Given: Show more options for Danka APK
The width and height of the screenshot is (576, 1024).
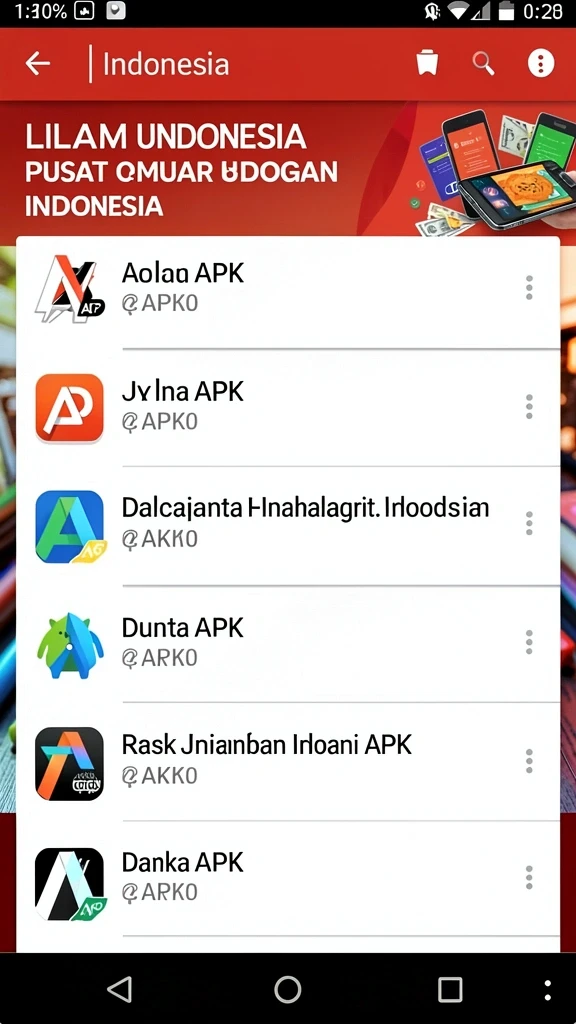Looking at the screenshot, I should [529, 878].
